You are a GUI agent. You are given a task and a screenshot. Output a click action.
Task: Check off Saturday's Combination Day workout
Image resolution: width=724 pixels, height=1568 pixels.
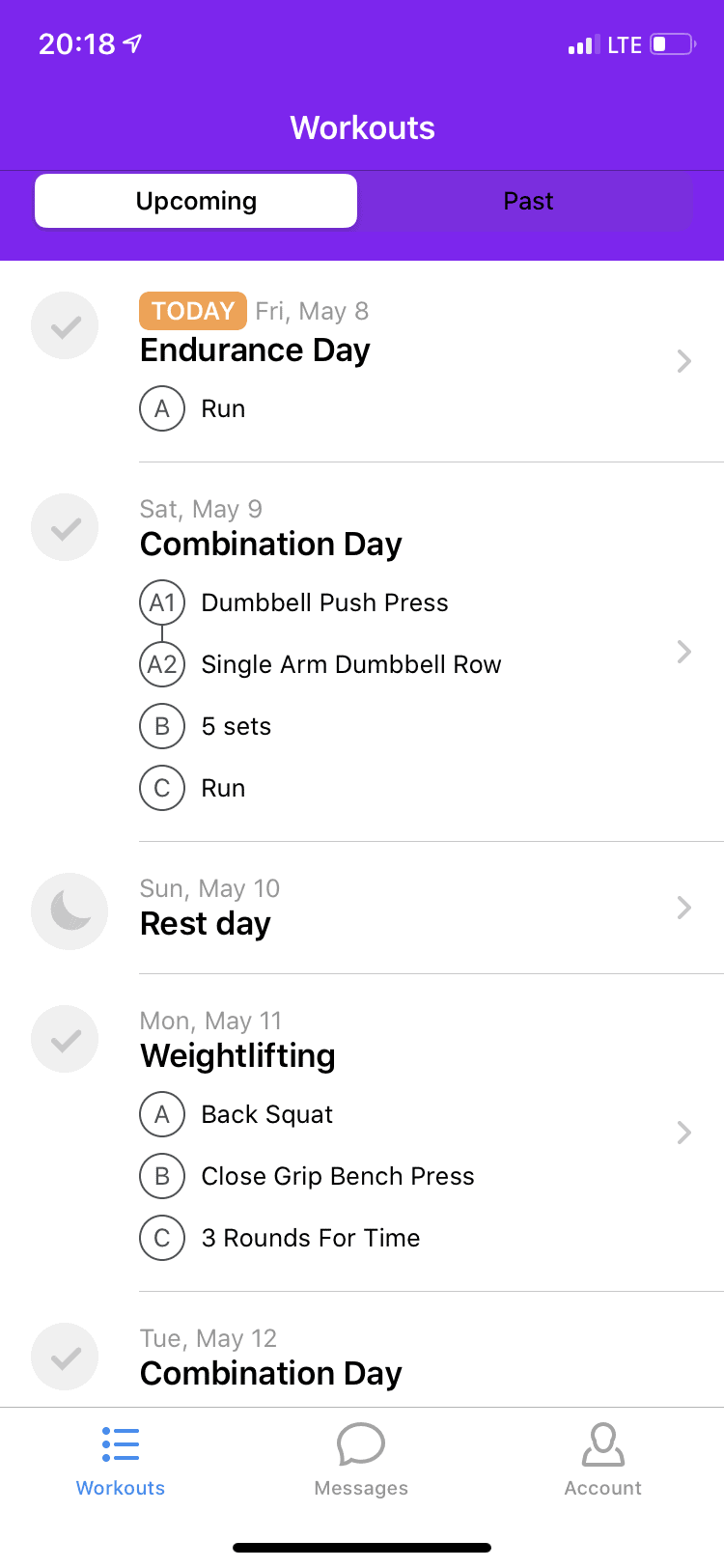tap(65, 527)
